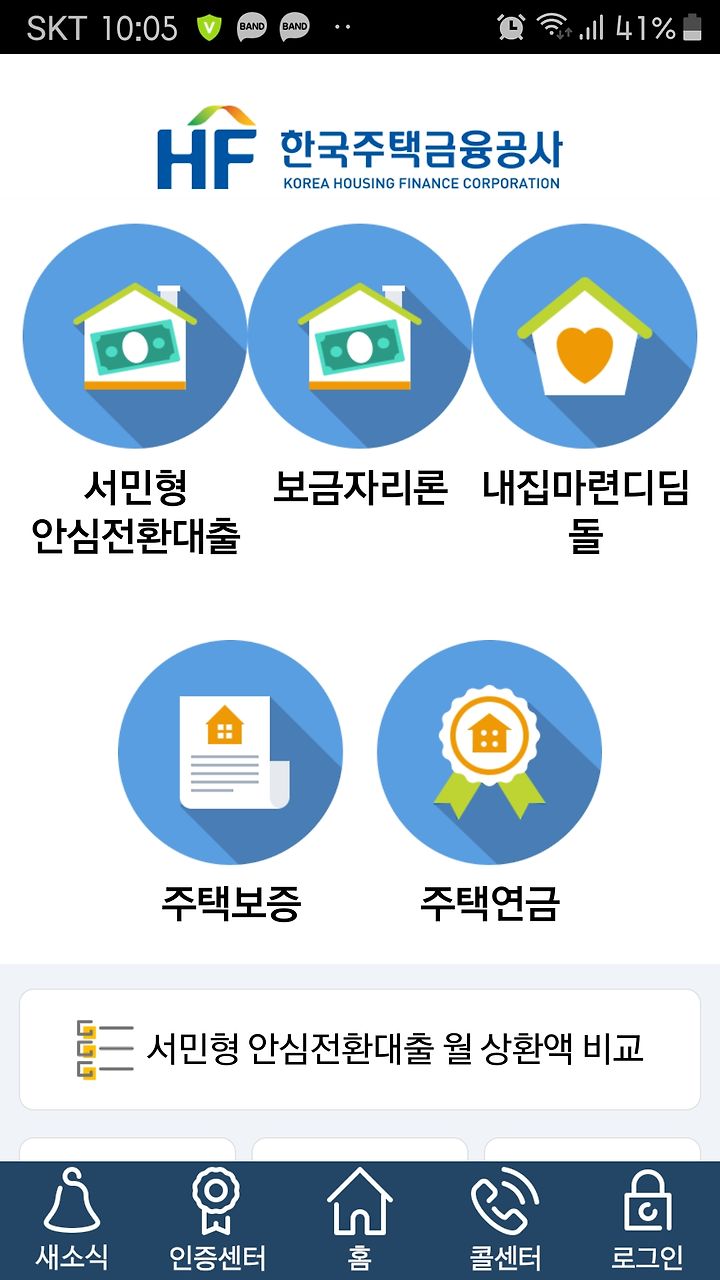Tap 로그인 to sign in
The height and width of the screenshot is (1280, 720).
(x=647, y=1220)
